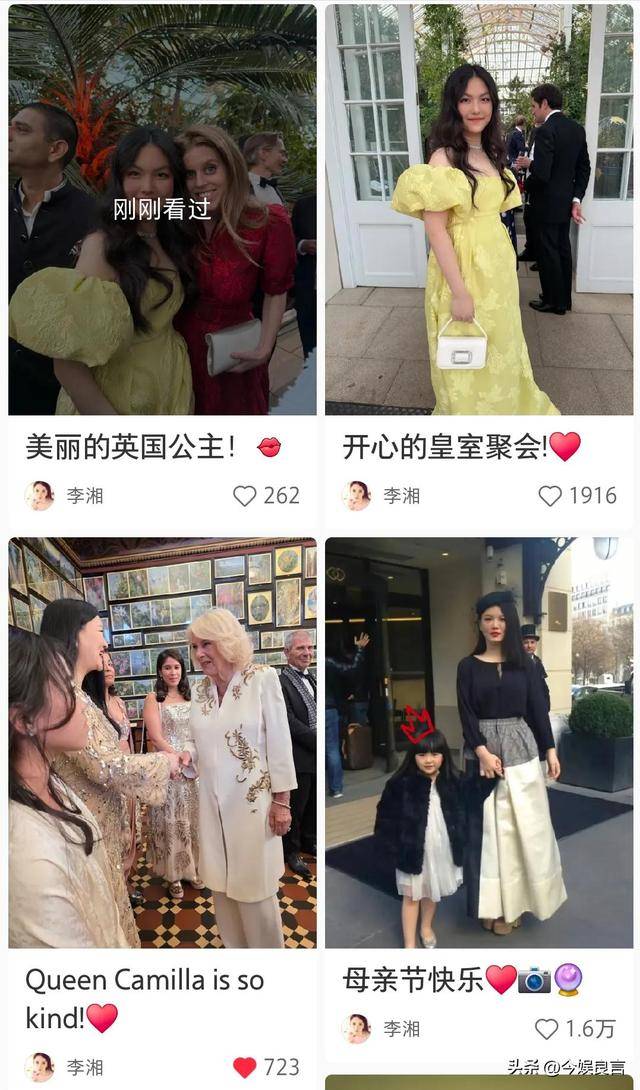Open author 李湘 under the Queen Camilla post

click(x=64, y=1067)
